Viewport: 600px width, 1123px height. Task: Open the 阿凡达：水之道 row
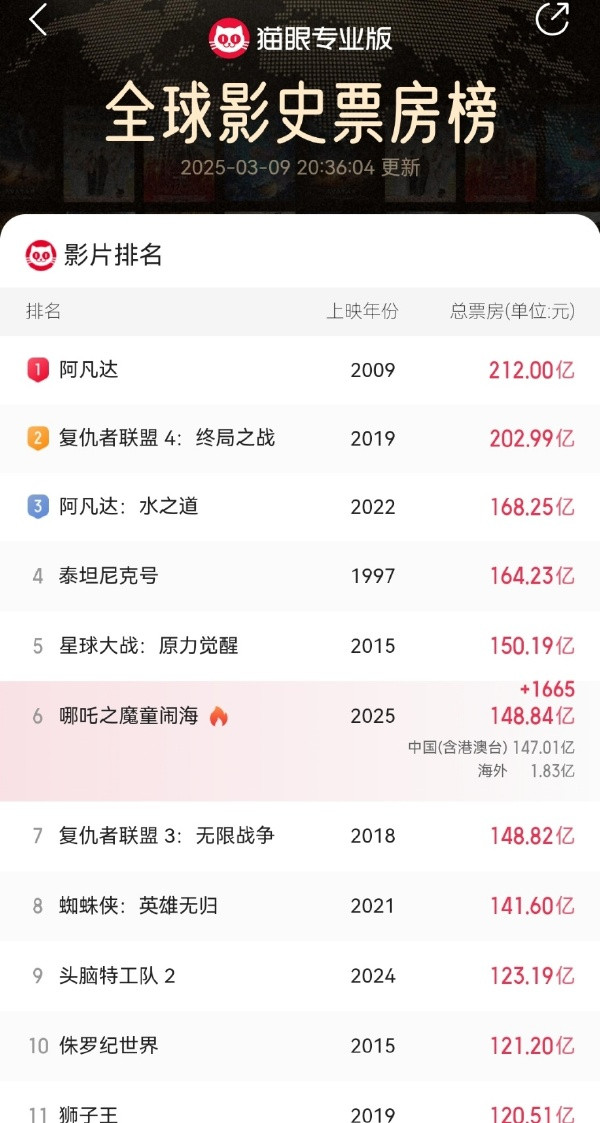[x=300, y=507]
